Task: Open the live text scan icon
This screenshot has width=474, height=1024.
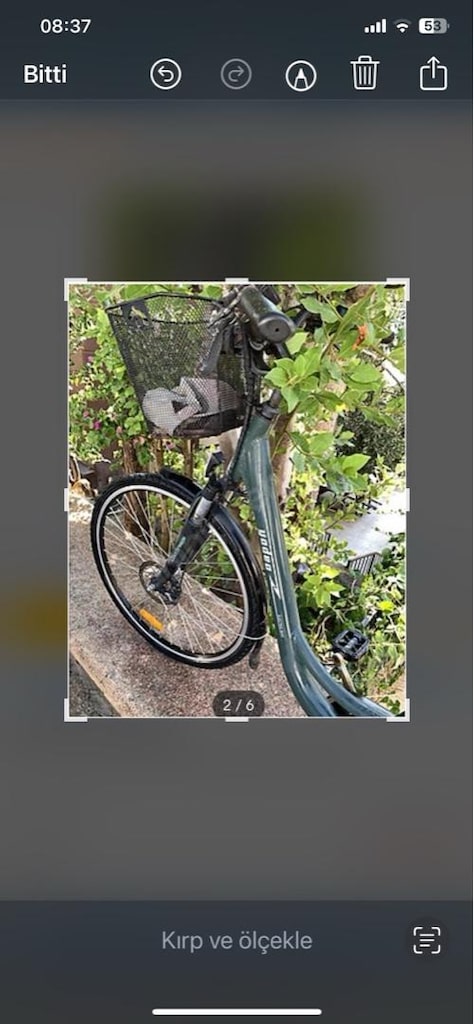Action: click(x=427, y=940)
